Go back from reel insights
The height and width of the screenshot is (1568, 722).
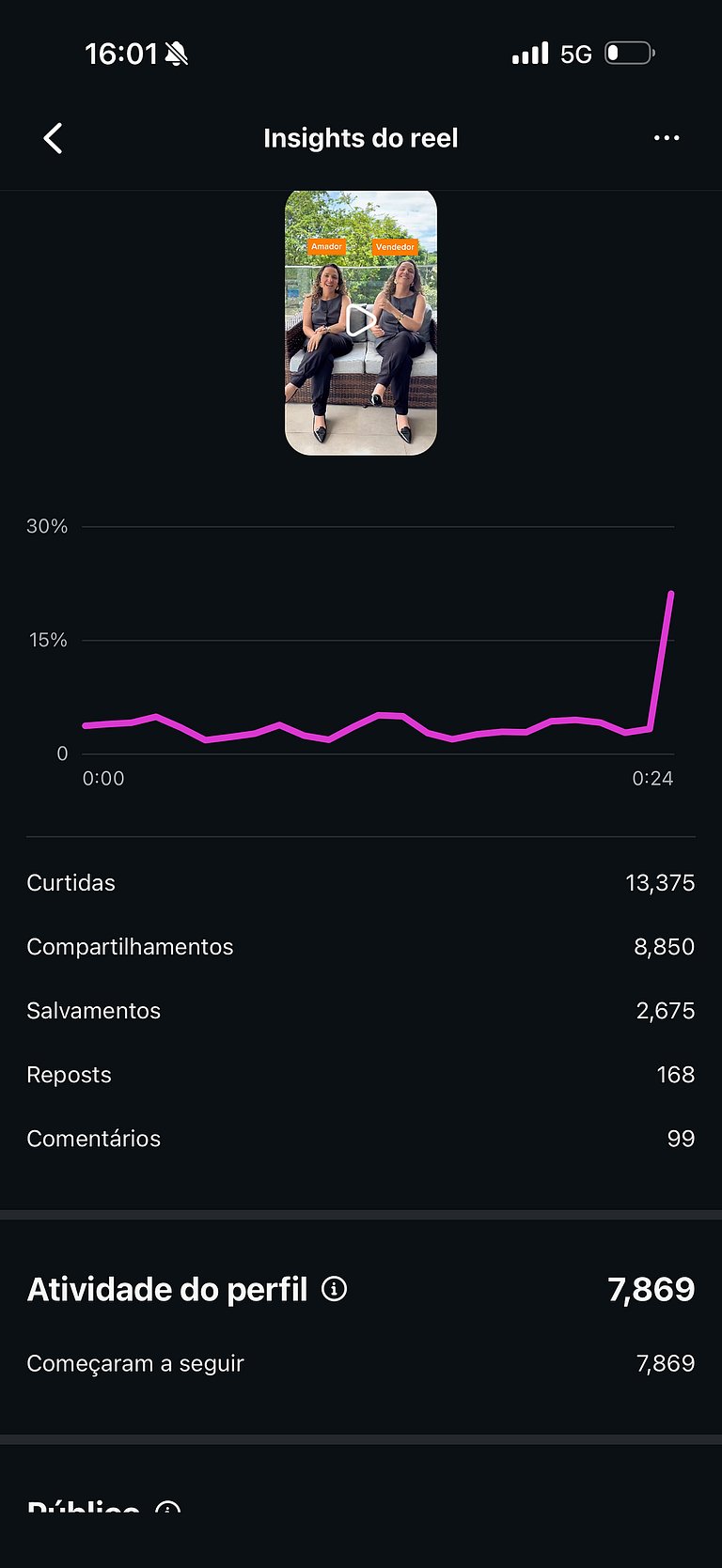point(54,138)
